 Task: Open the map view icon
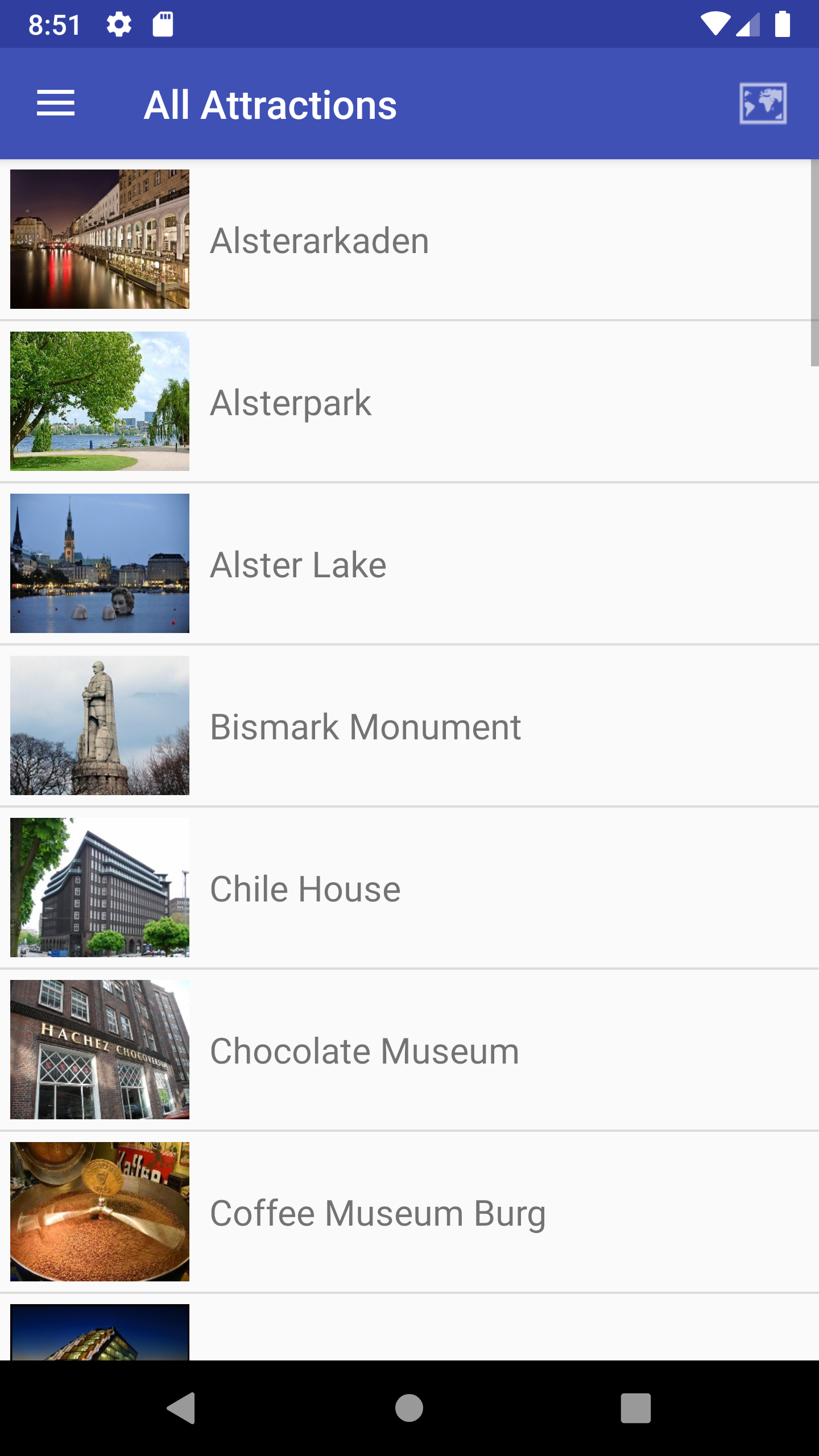(763, 104)
